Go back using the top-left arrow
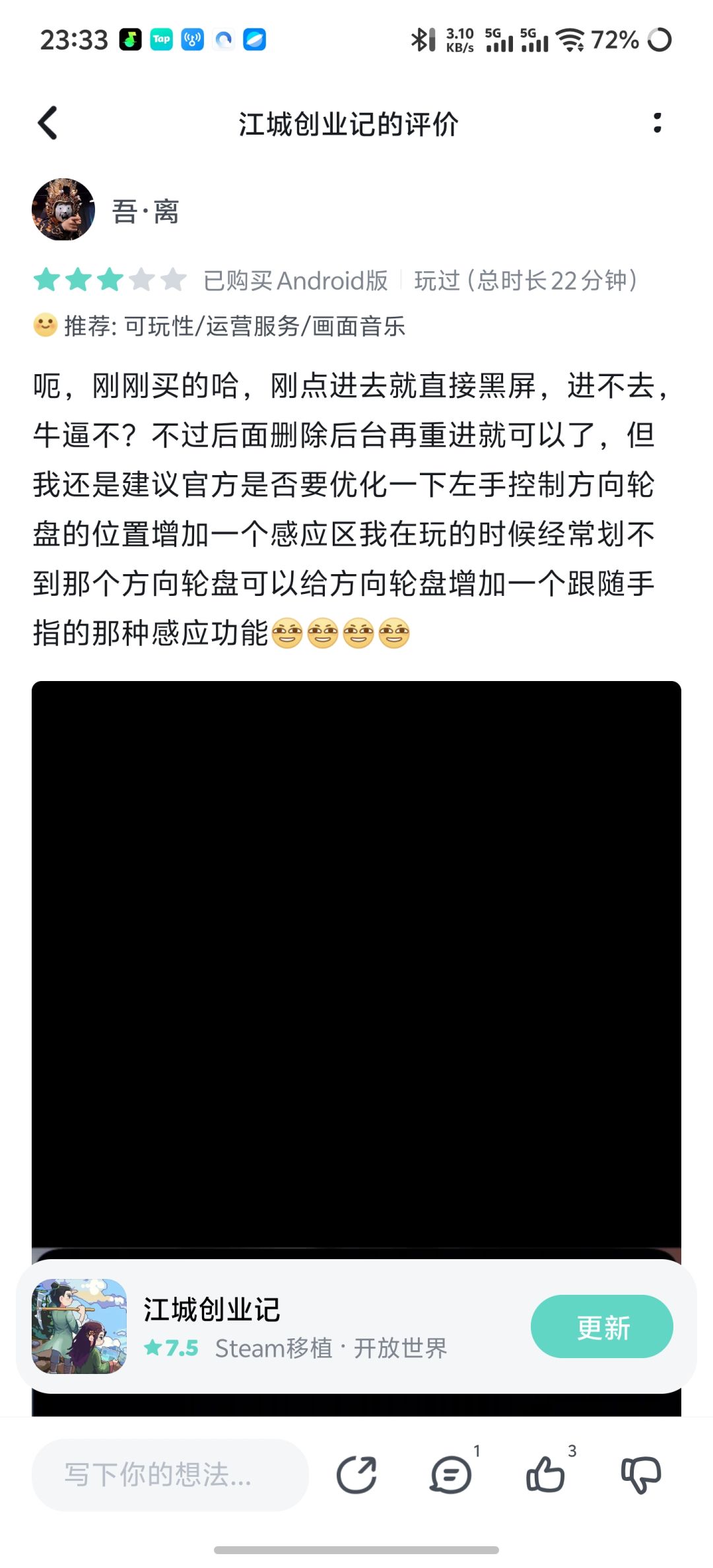Viewport: 713px width, 1568px height. click(x=48, y=123)
